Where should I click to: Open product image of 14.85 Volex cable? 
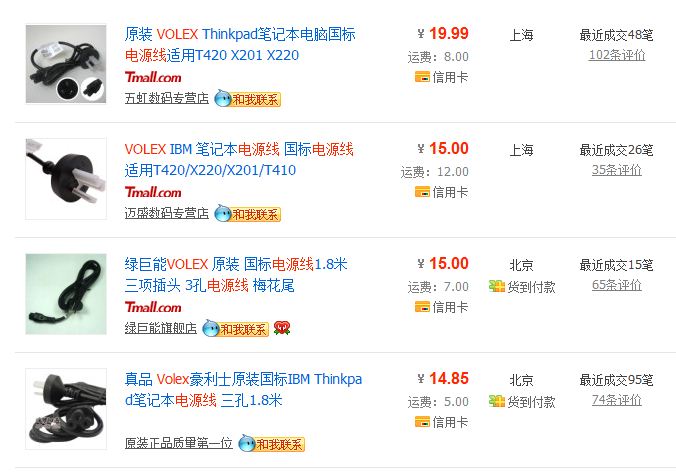[x=66, y=409]
